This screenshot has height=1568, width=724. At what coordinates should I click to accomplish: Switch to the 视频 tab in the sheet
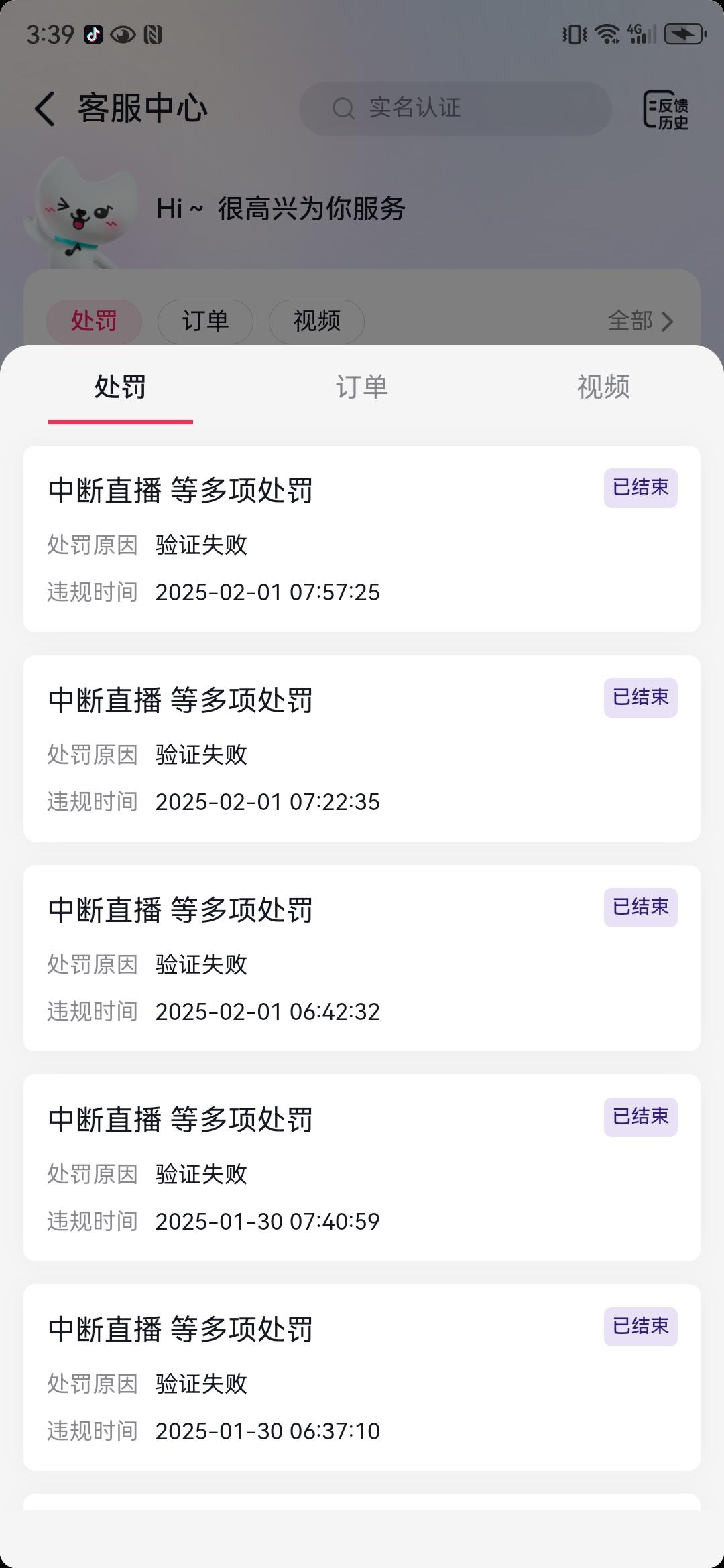click(603, 387)
